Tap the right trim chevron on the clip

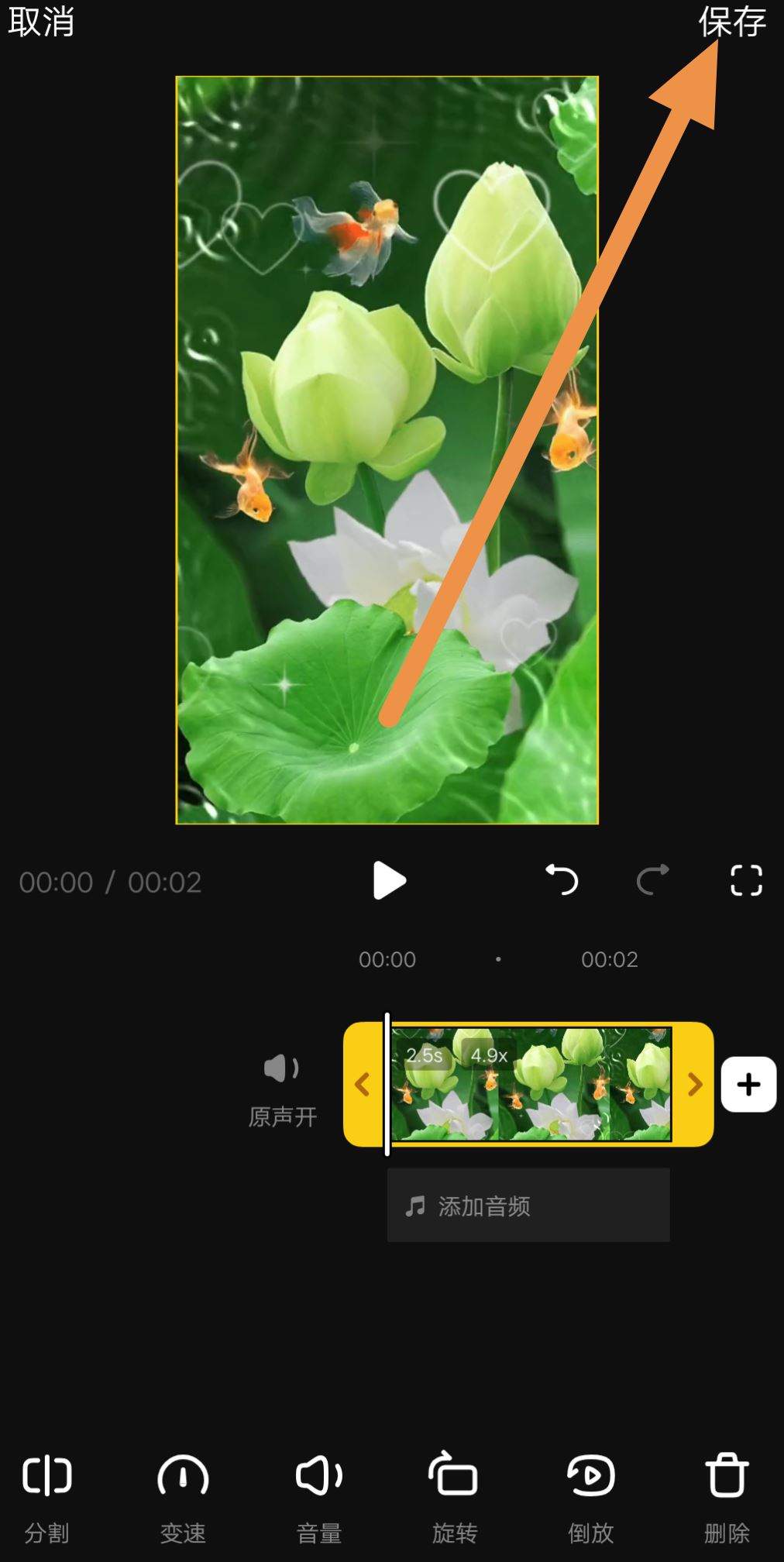point(693,1085)
